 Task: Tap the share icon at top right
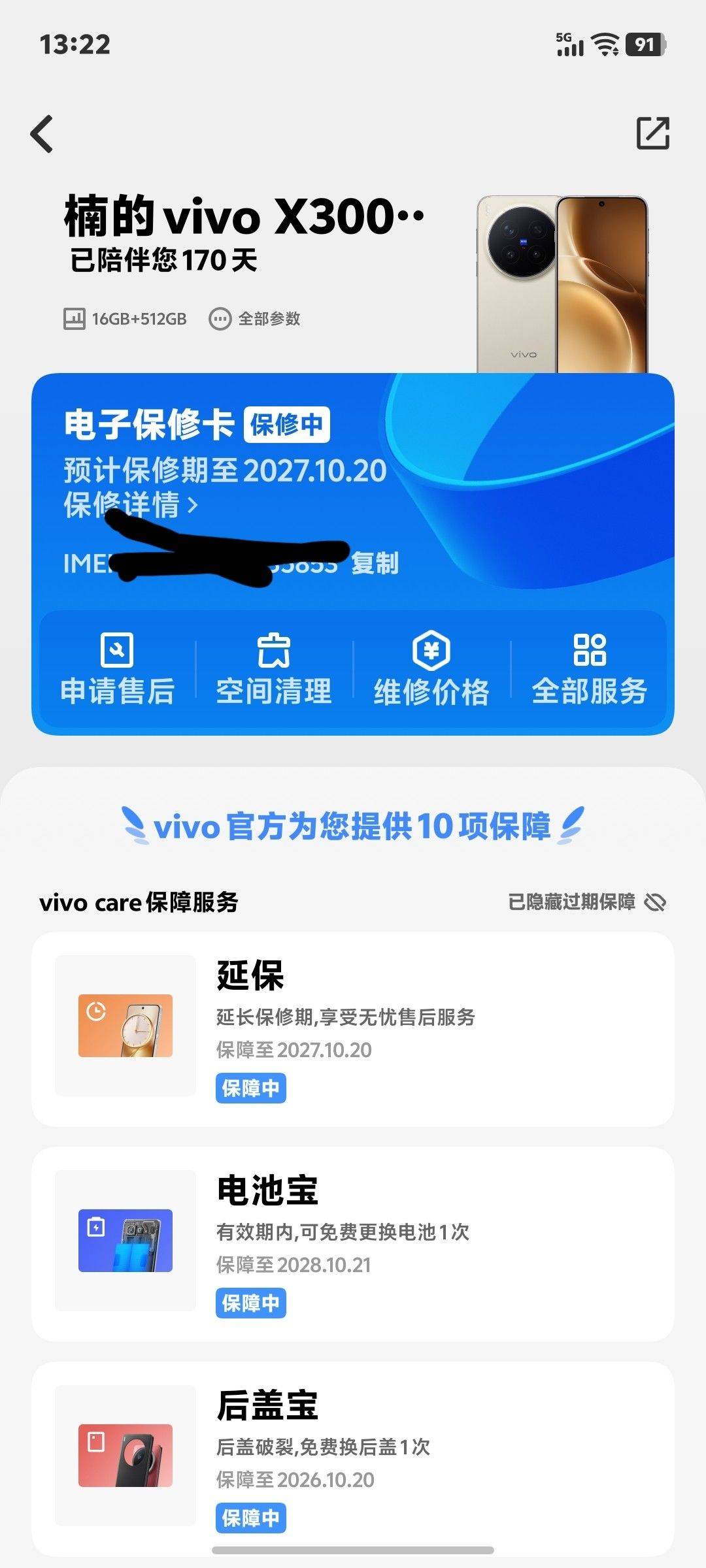click(x=654, y=134)
